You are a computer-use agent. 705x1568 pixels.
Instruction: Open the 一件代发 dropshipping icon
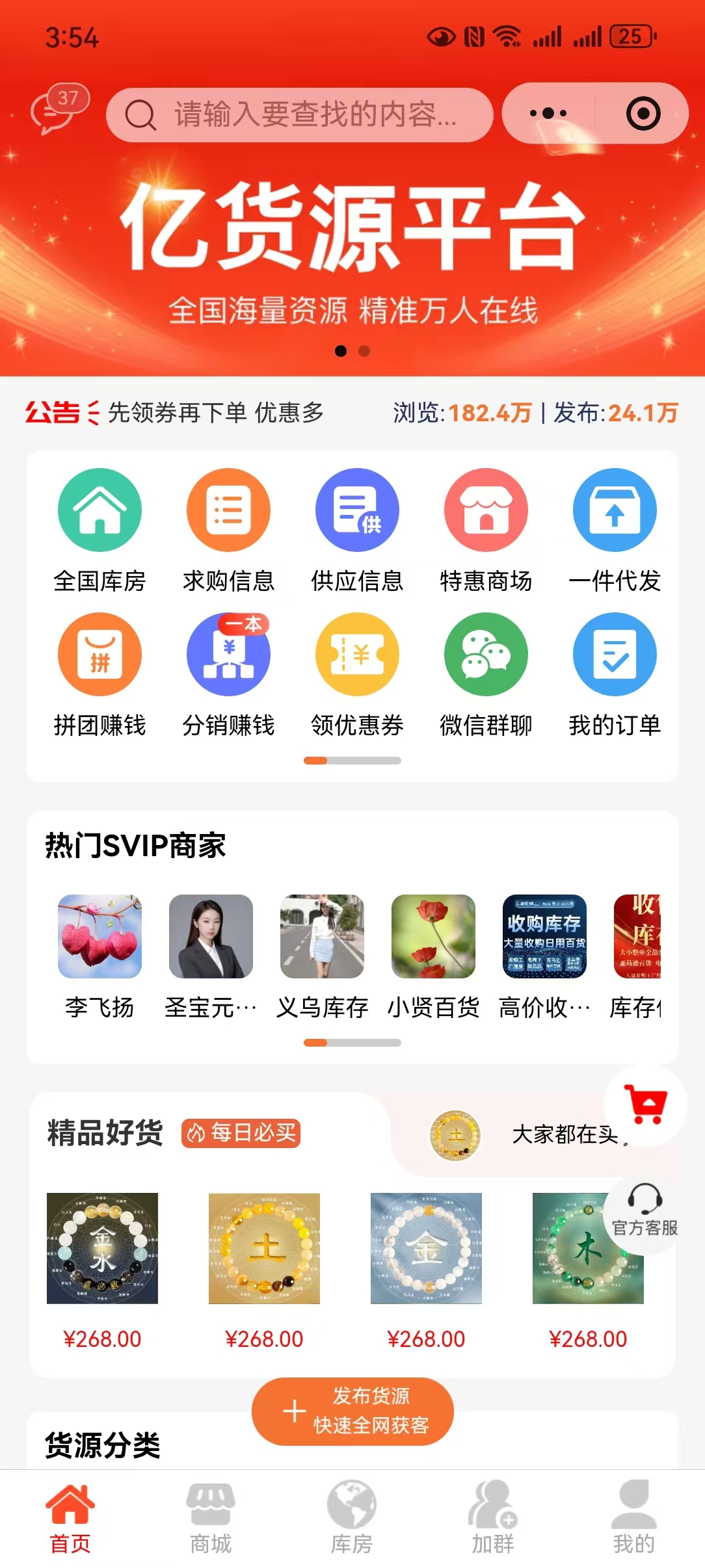(614, 511)
